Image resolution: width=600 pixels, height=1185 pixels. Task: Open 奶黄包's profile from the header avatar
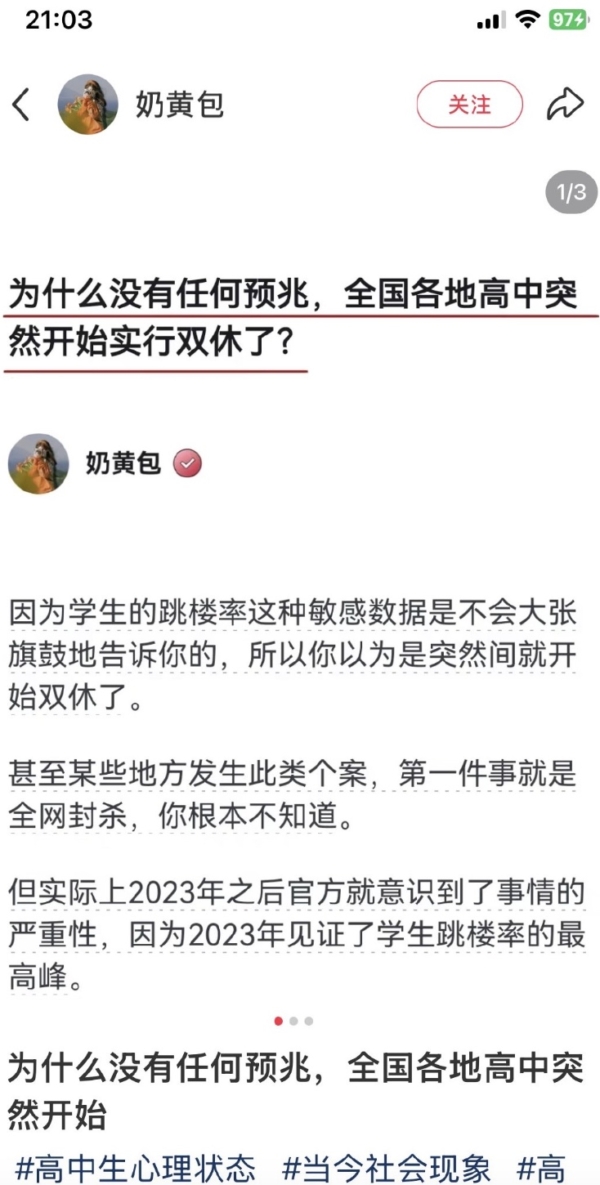click(88, 104)
